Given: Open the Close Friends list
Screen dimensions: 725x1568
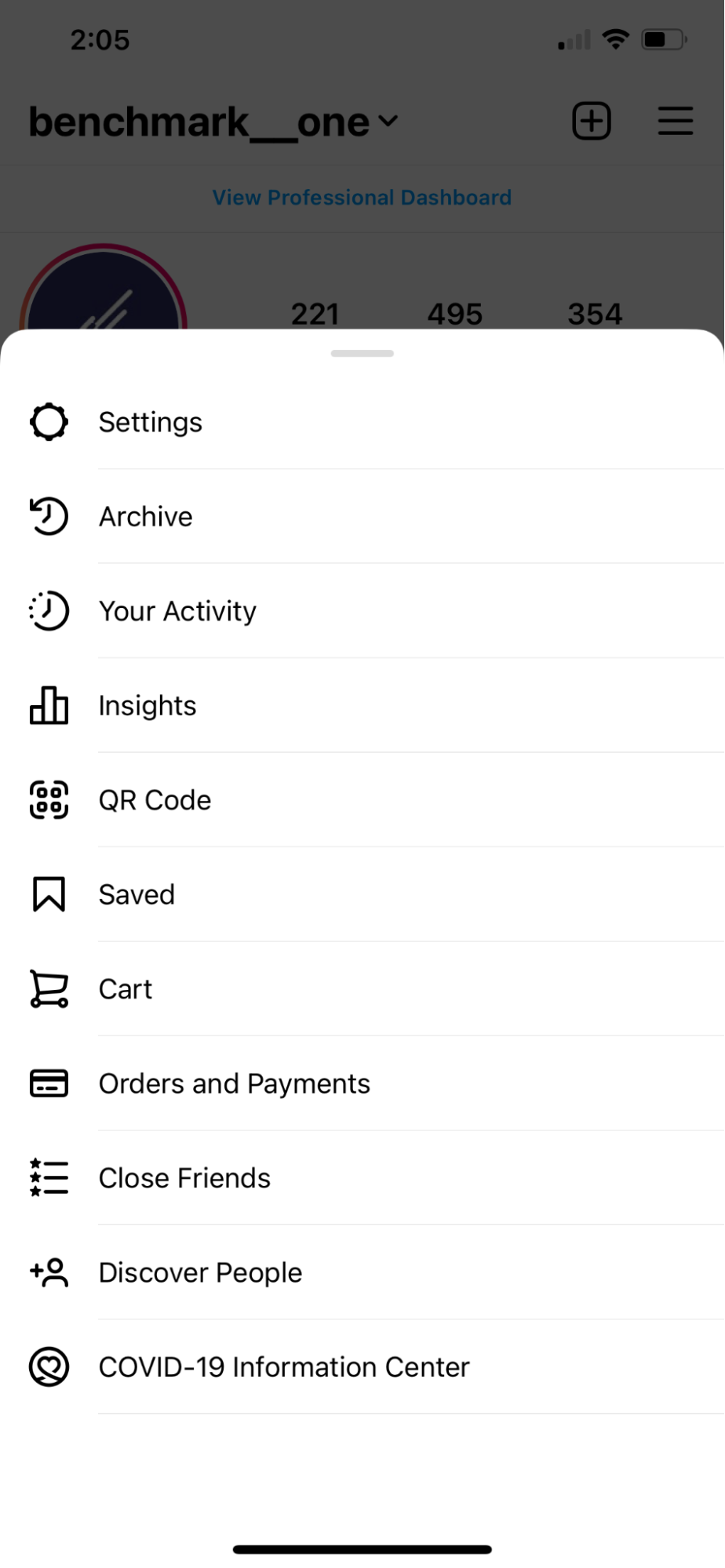Looking at the screenshot, I should click(362, 1178).
